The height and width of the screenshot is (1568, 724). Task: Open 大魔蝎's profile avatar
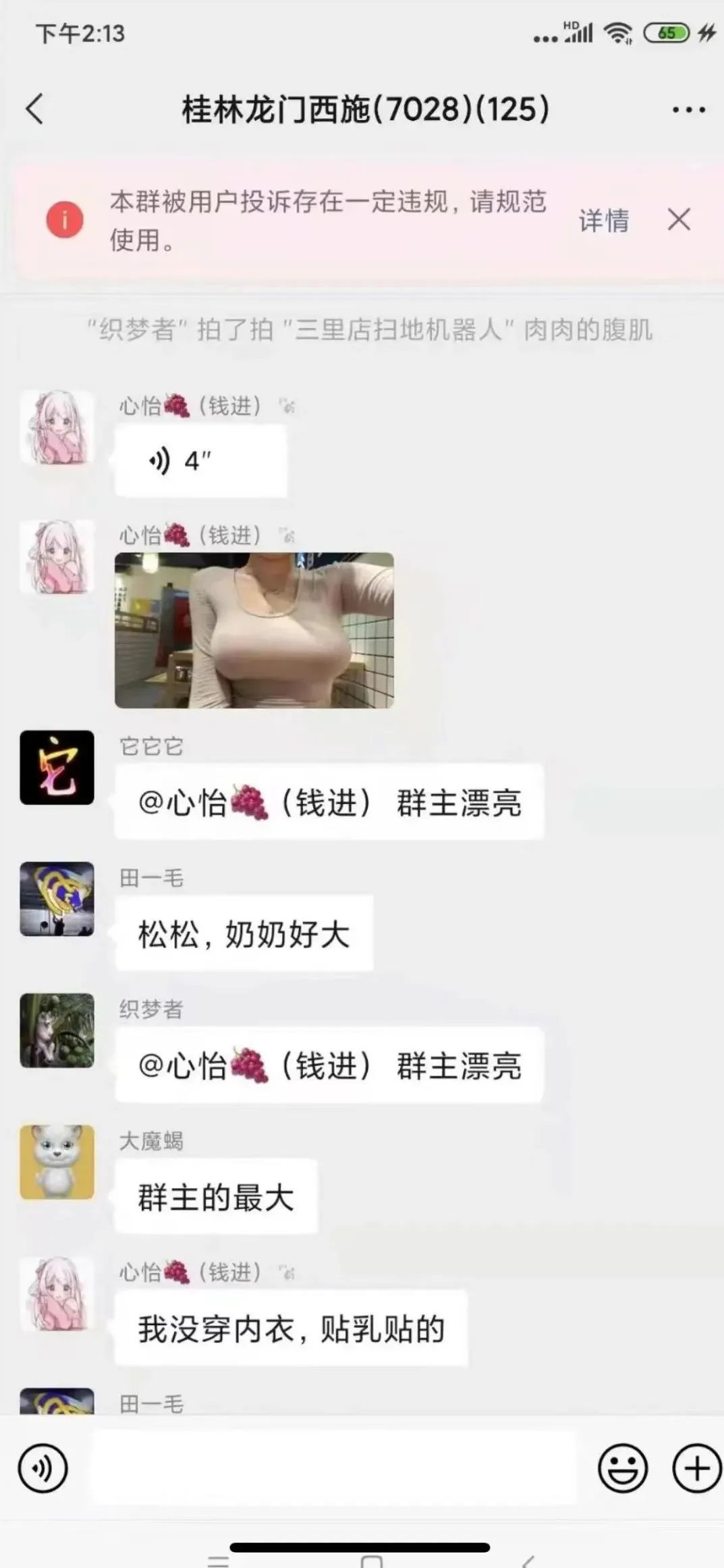pyautogui.click(x=57, y=1162)
